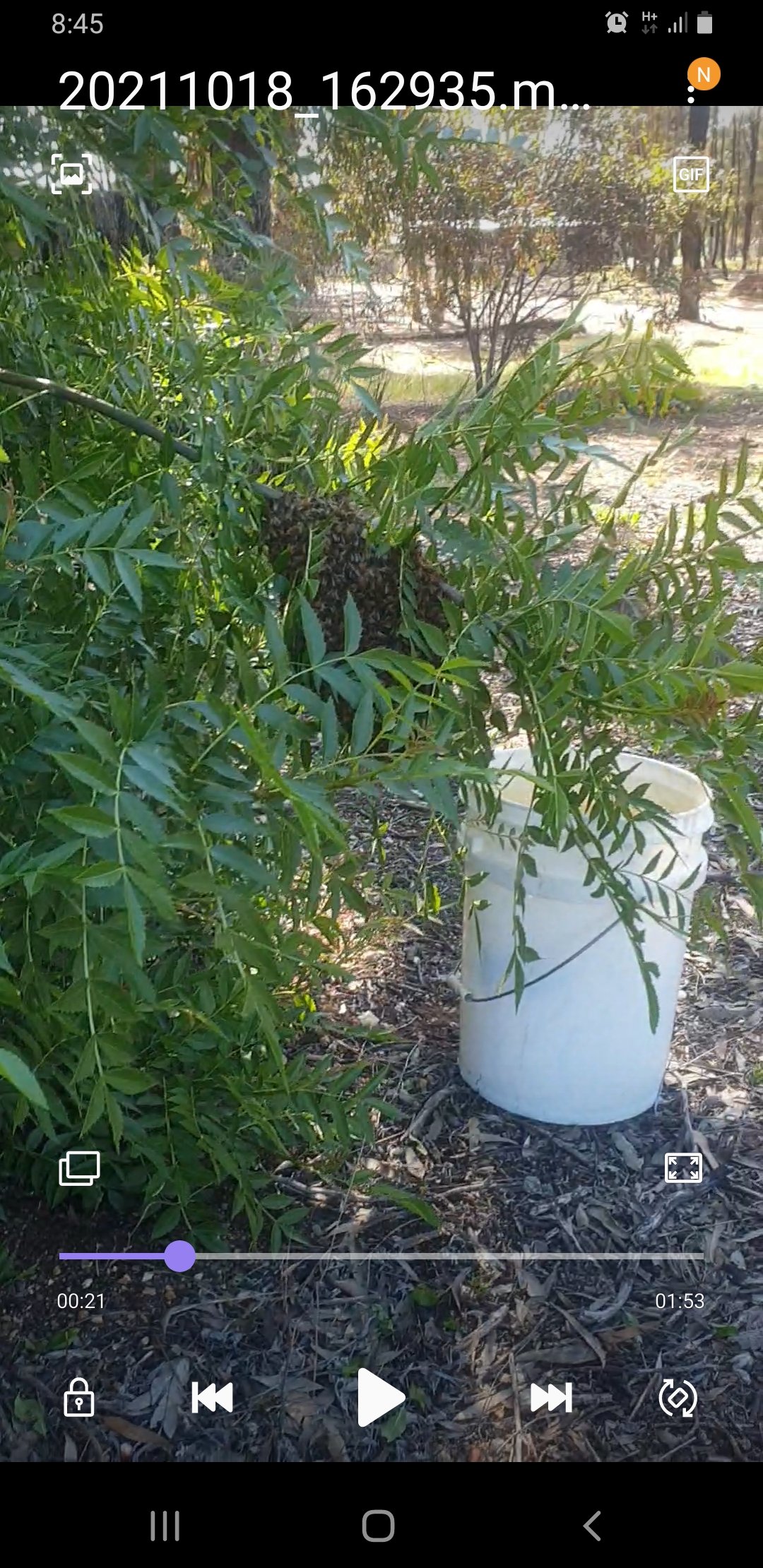The width and height of the screenshot is (763, 1568).
Task: Play the video
Action: click(x=381, y=1397)
